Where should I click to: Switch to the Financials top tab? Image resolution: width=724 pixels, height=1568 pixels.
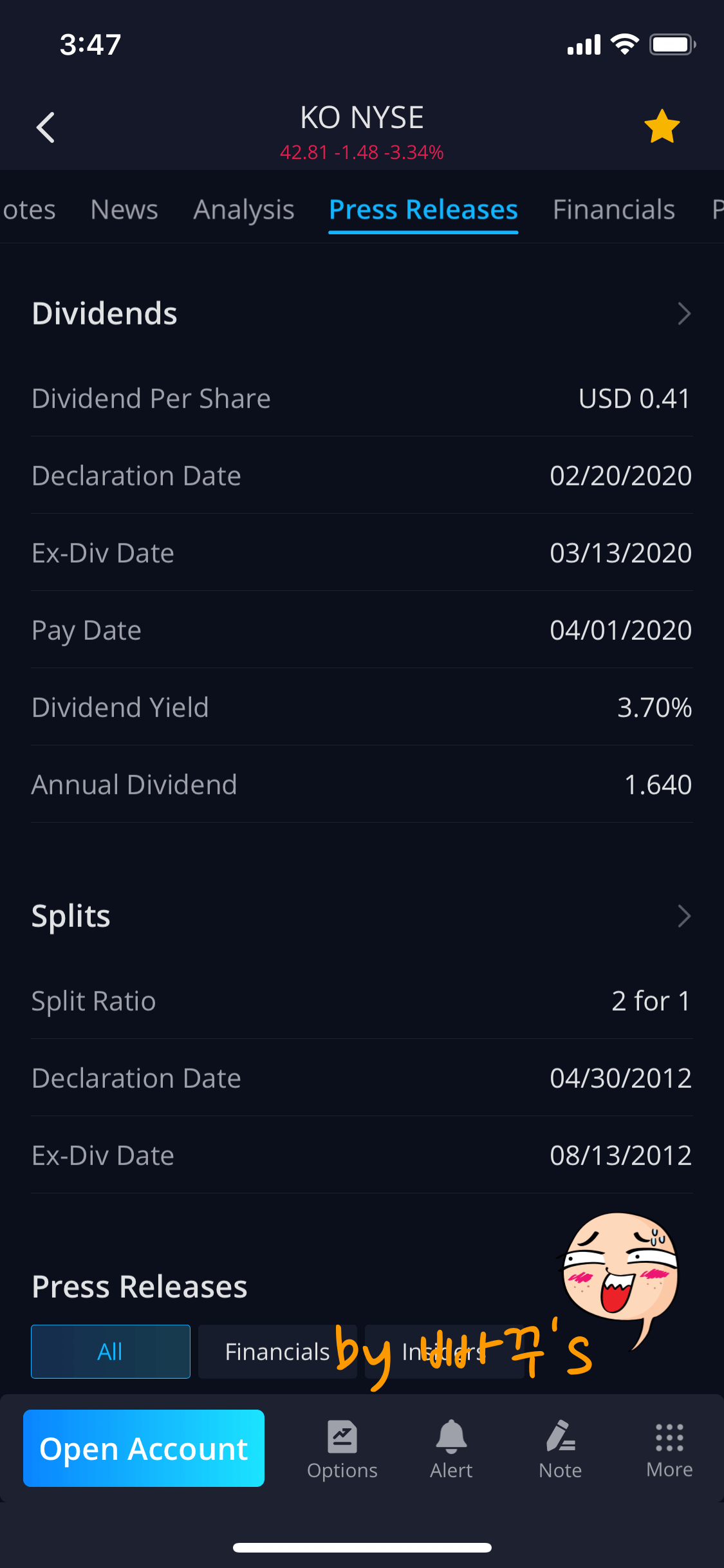click(x=613, y=210)
